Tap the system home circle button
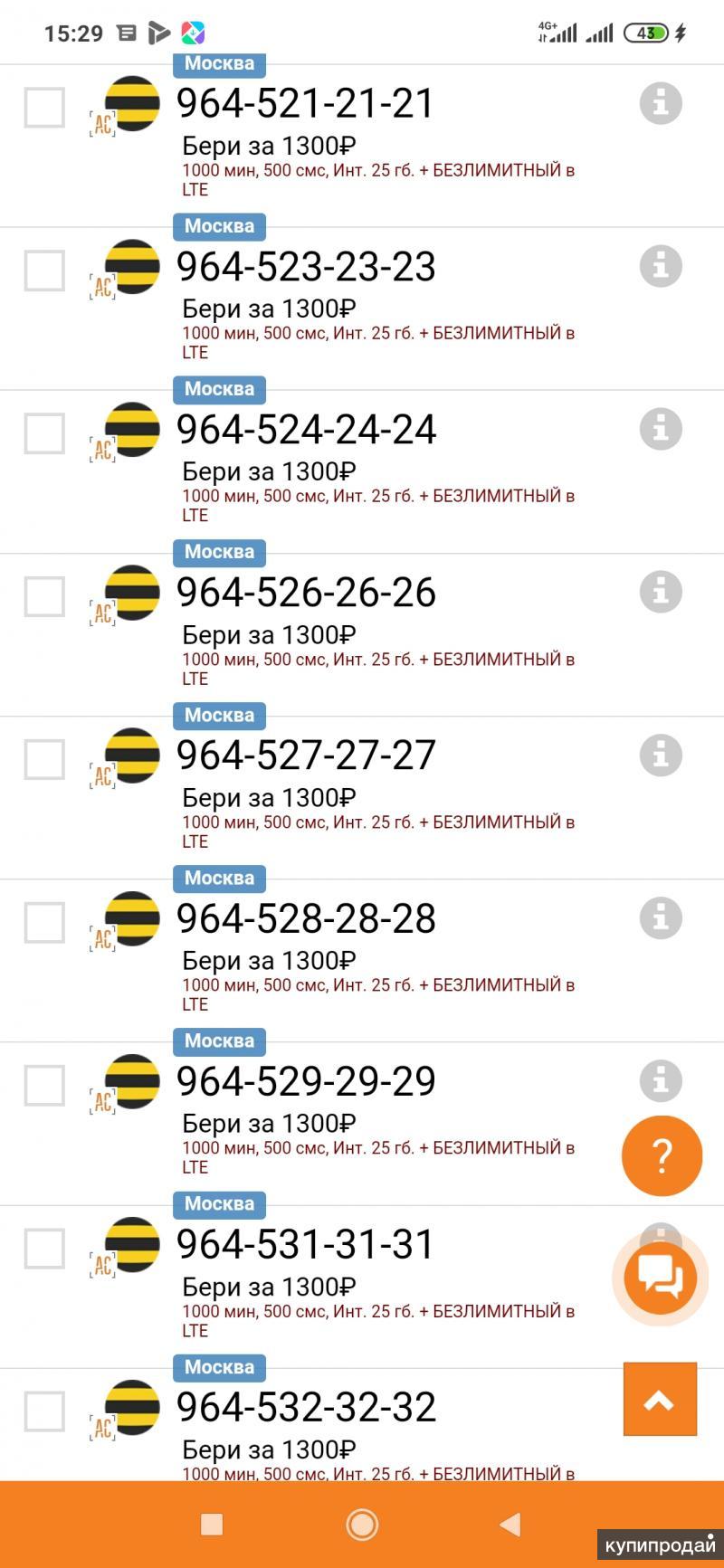 pyautogui.click(x=362, y=1525)
